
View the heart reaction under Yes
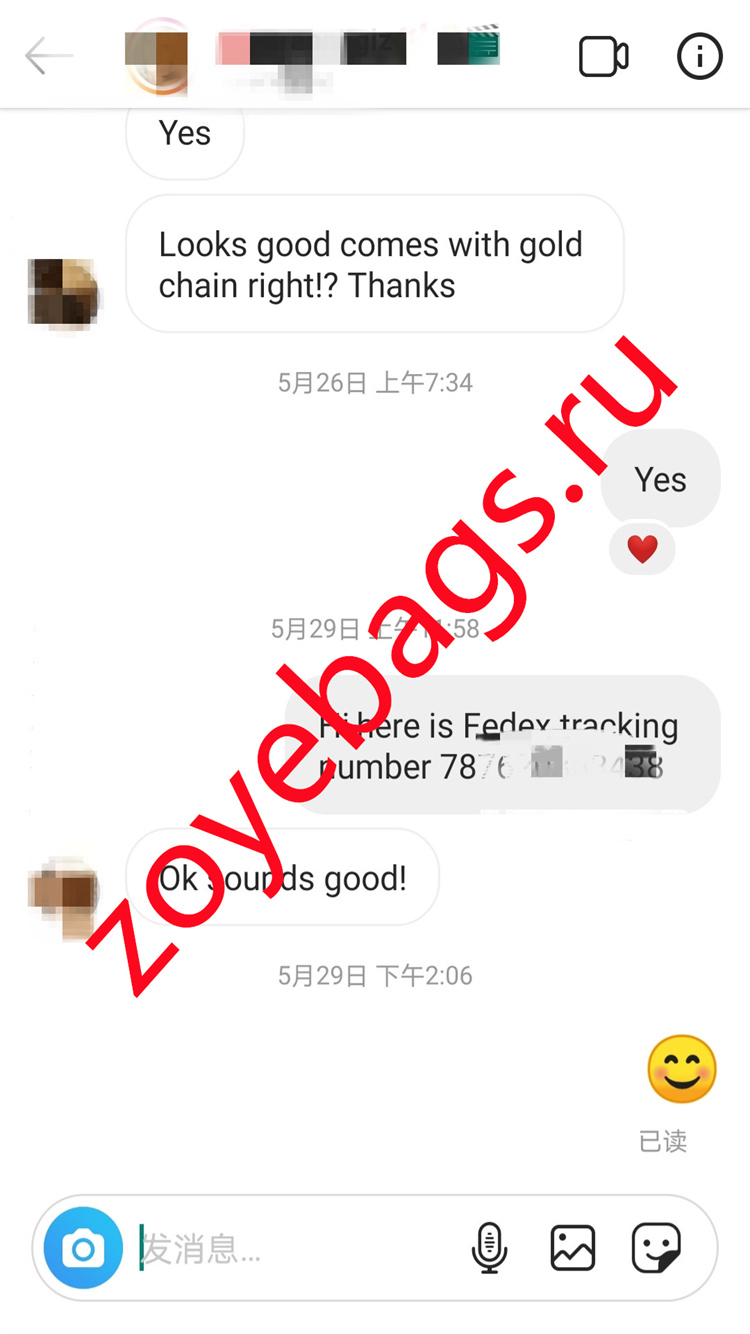(642, 549)
